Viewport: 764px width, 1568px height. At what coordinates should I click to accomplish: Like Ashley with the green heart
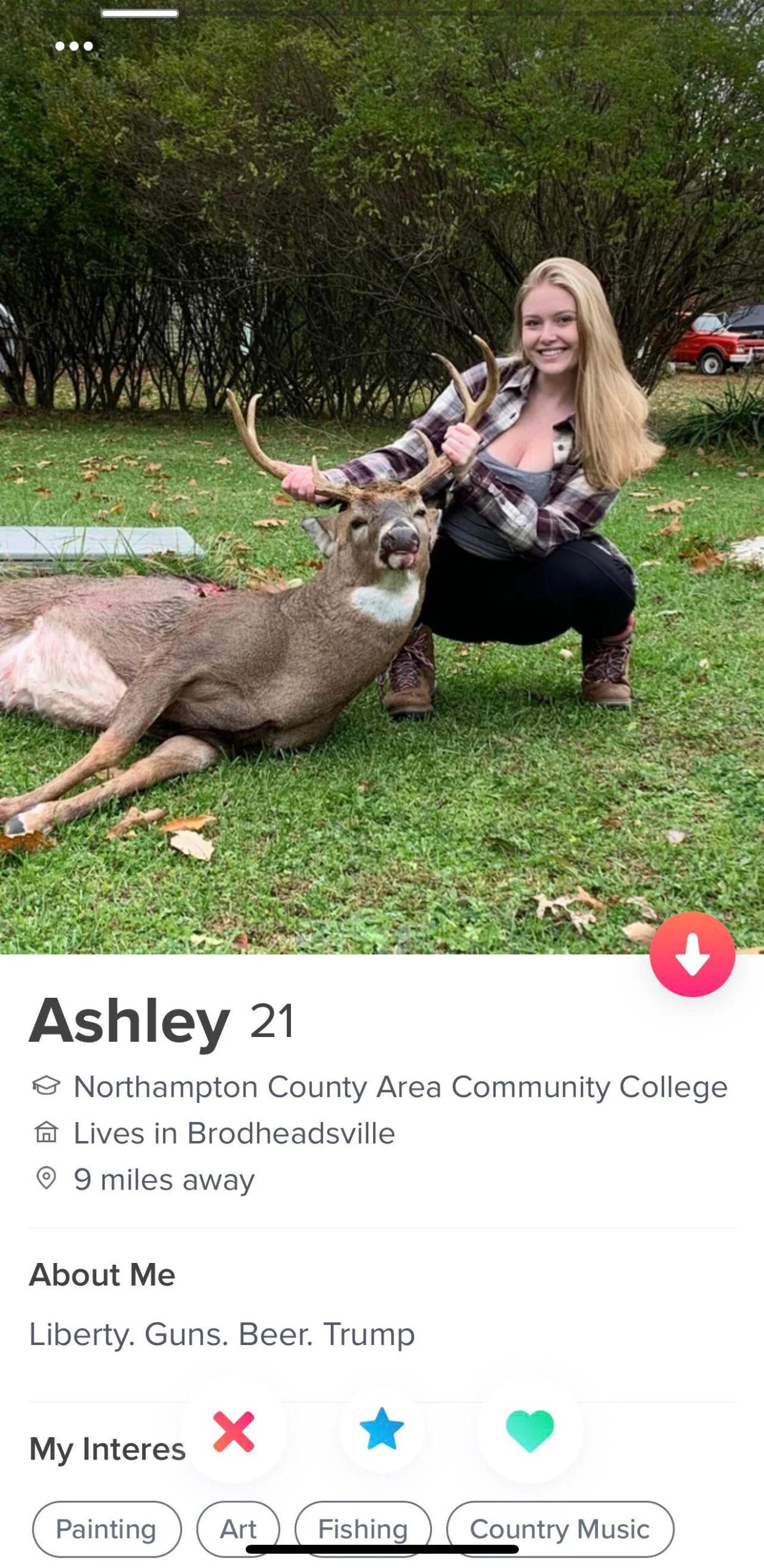(x=530, y=1430)
